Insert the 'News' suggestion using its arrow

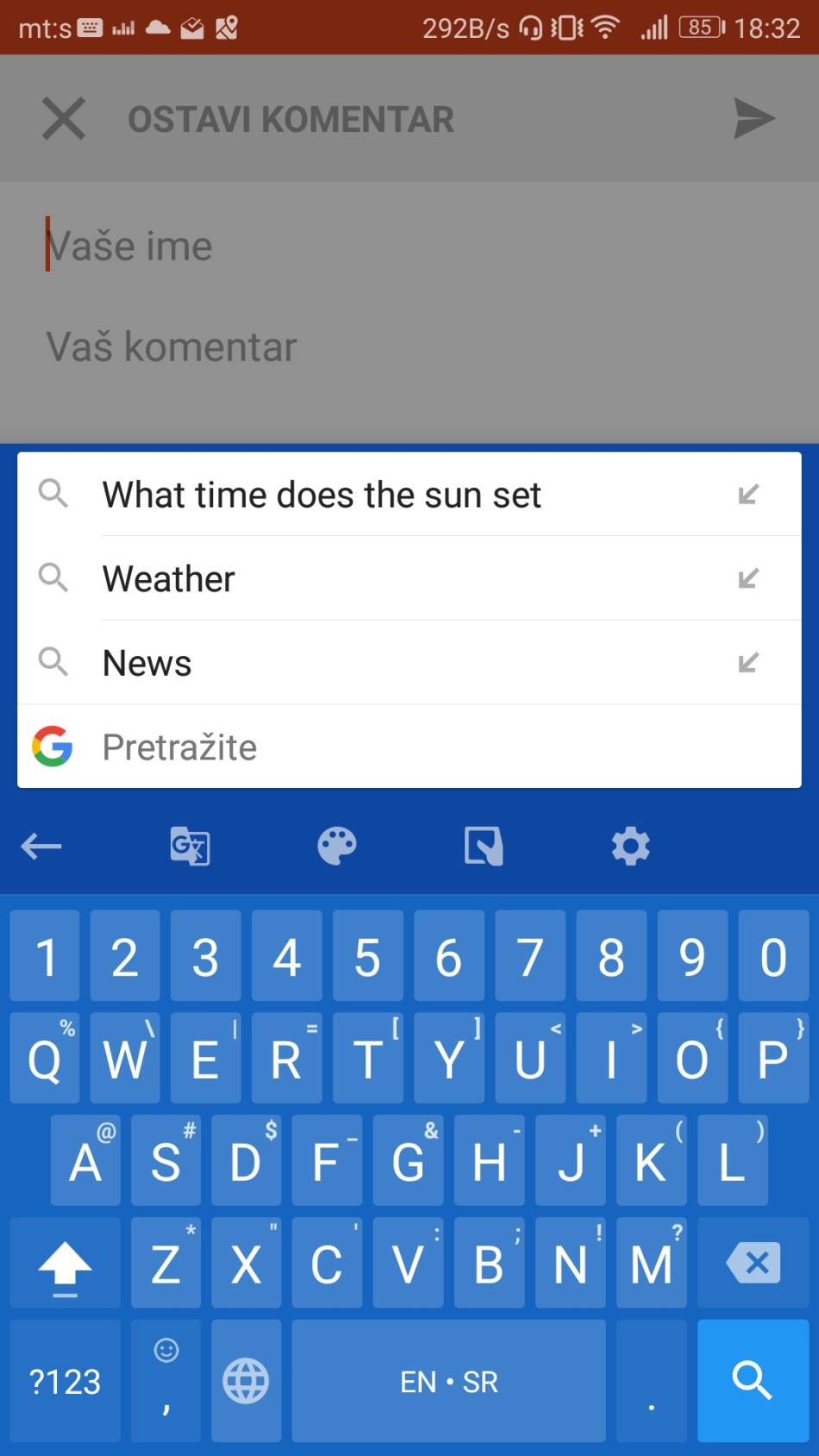tap(749, 662)
